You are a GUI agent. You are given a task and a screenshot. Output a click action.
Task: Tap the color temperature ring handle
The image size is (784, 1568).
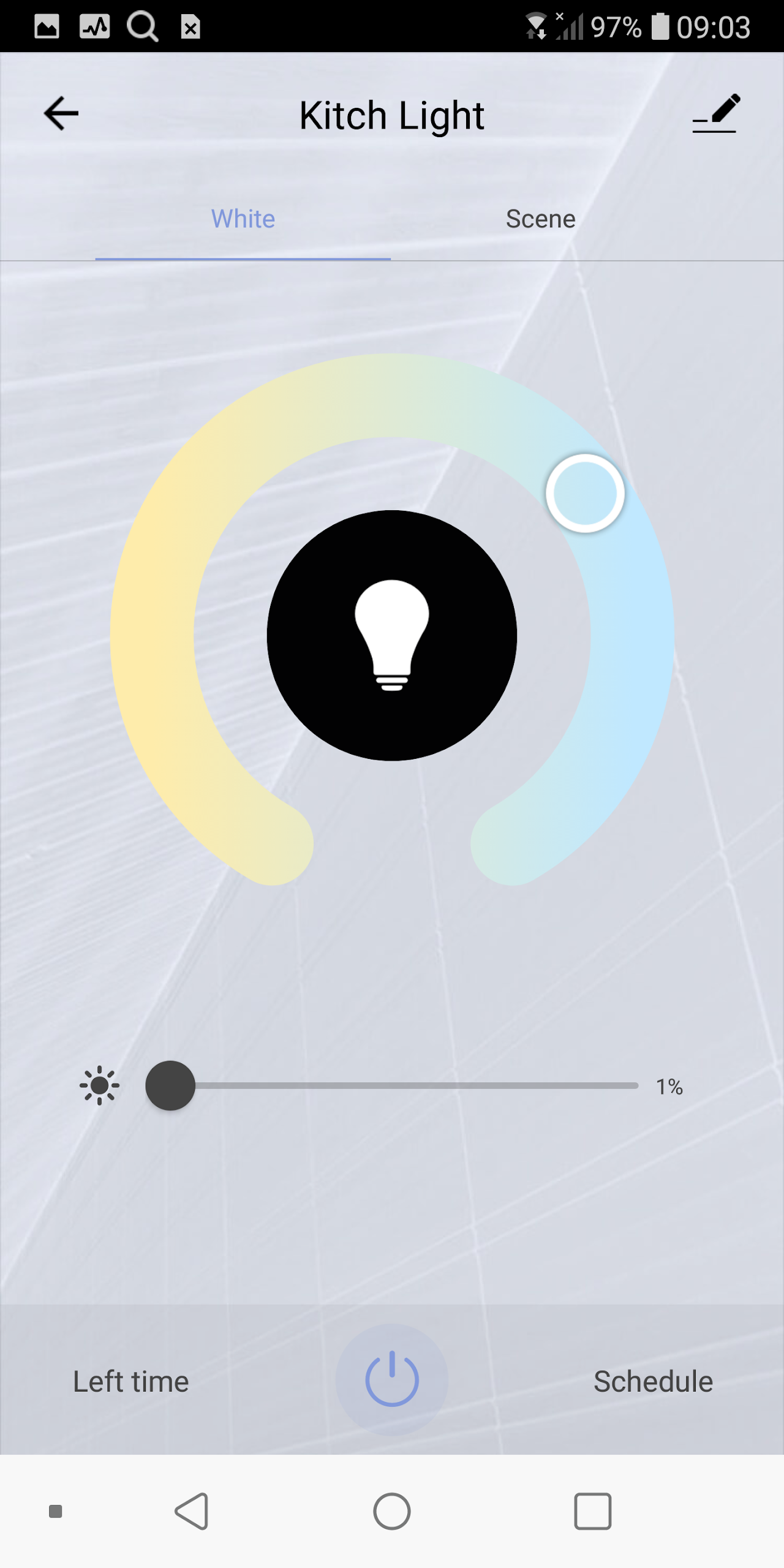(x=585, y=493)
